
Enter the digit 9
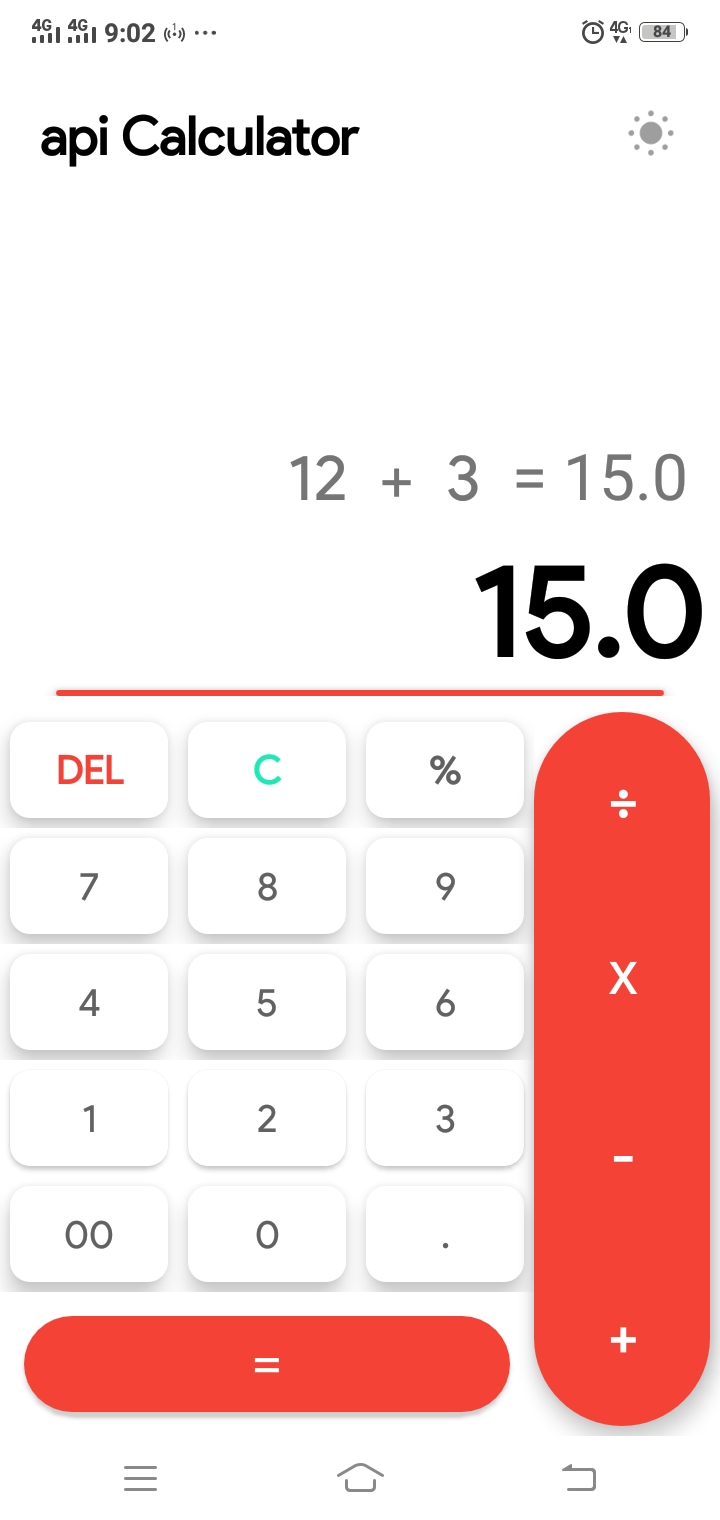[445, 886]
